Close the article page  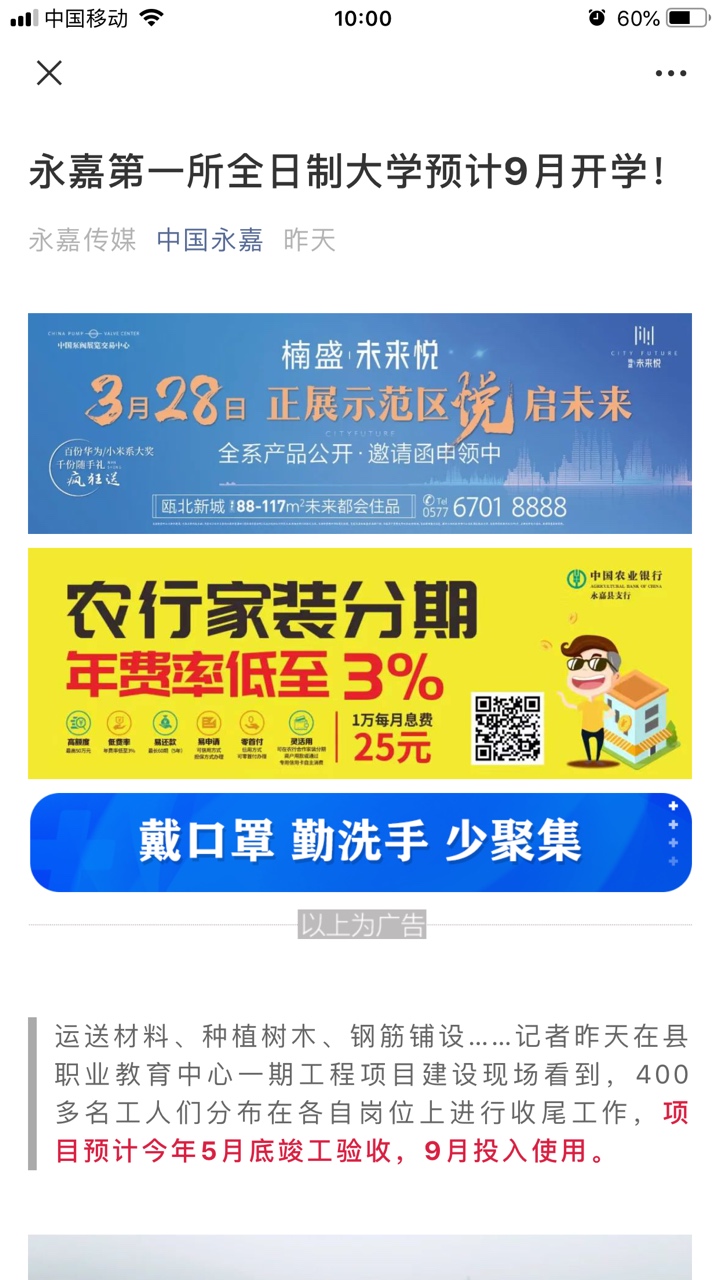coord(49,73)
